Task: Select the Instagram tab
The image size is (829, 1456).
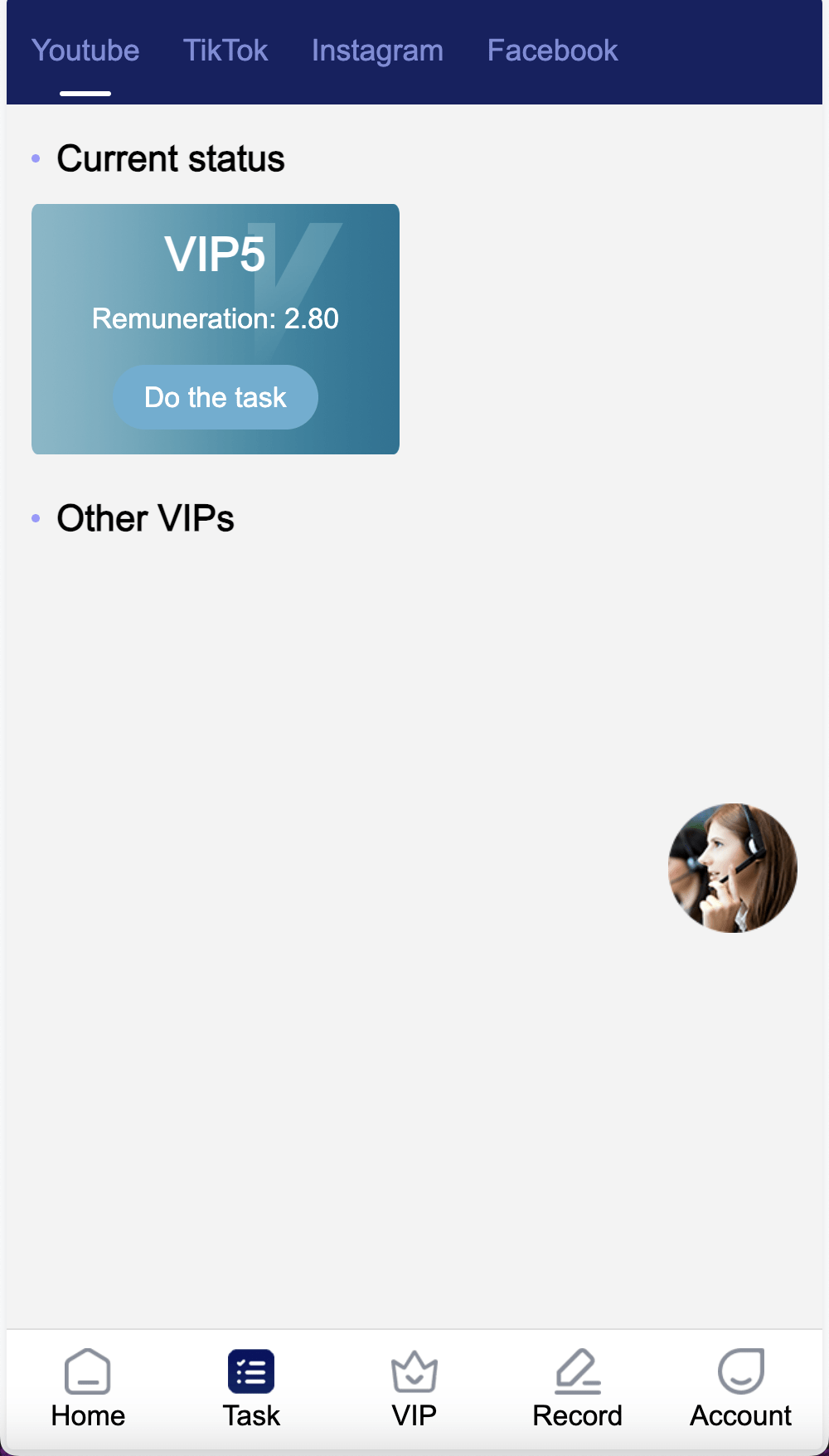Action: [x=377, y=51]
